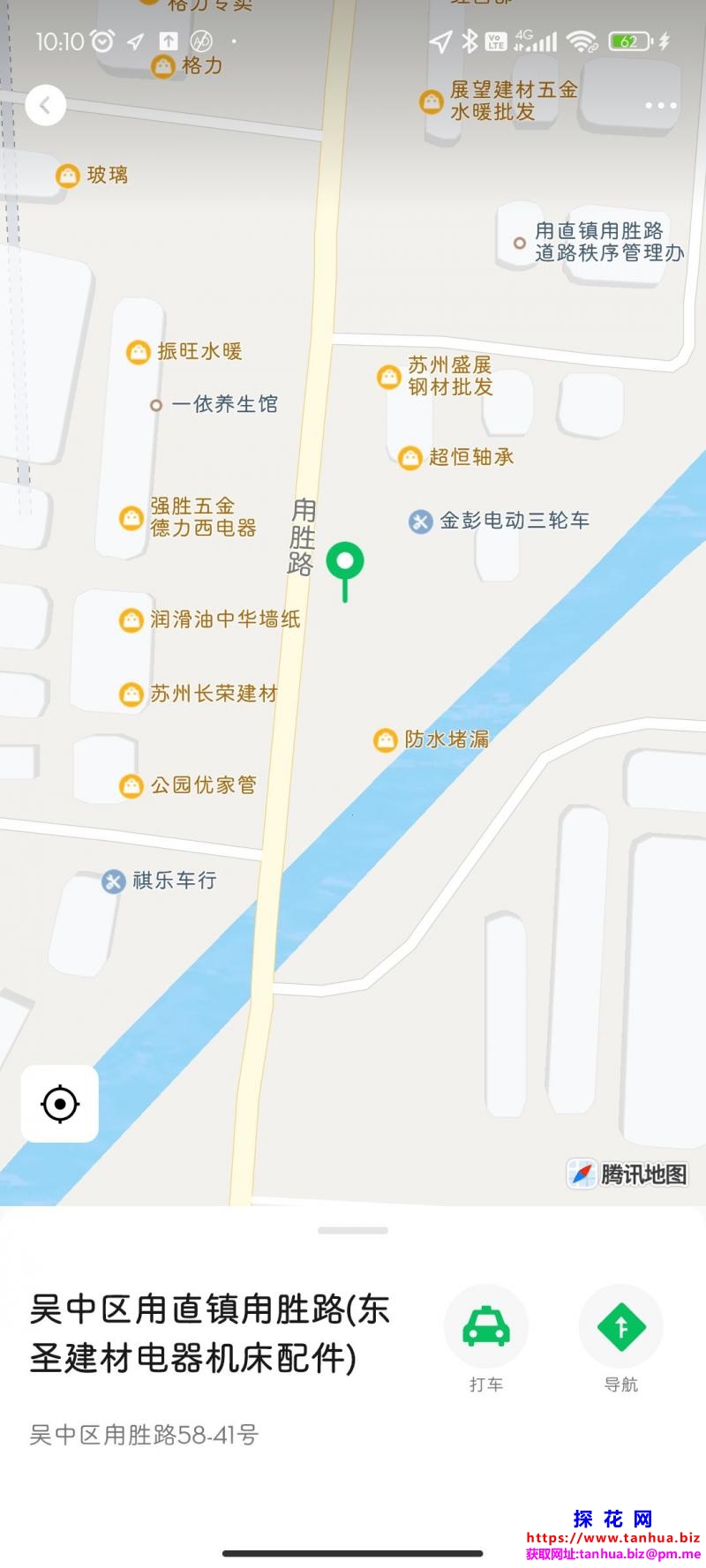The width and height of the screenshot is (706, 1568).
Task: Tap 打车 to hail a taxi
Action: pos(486,1327)
